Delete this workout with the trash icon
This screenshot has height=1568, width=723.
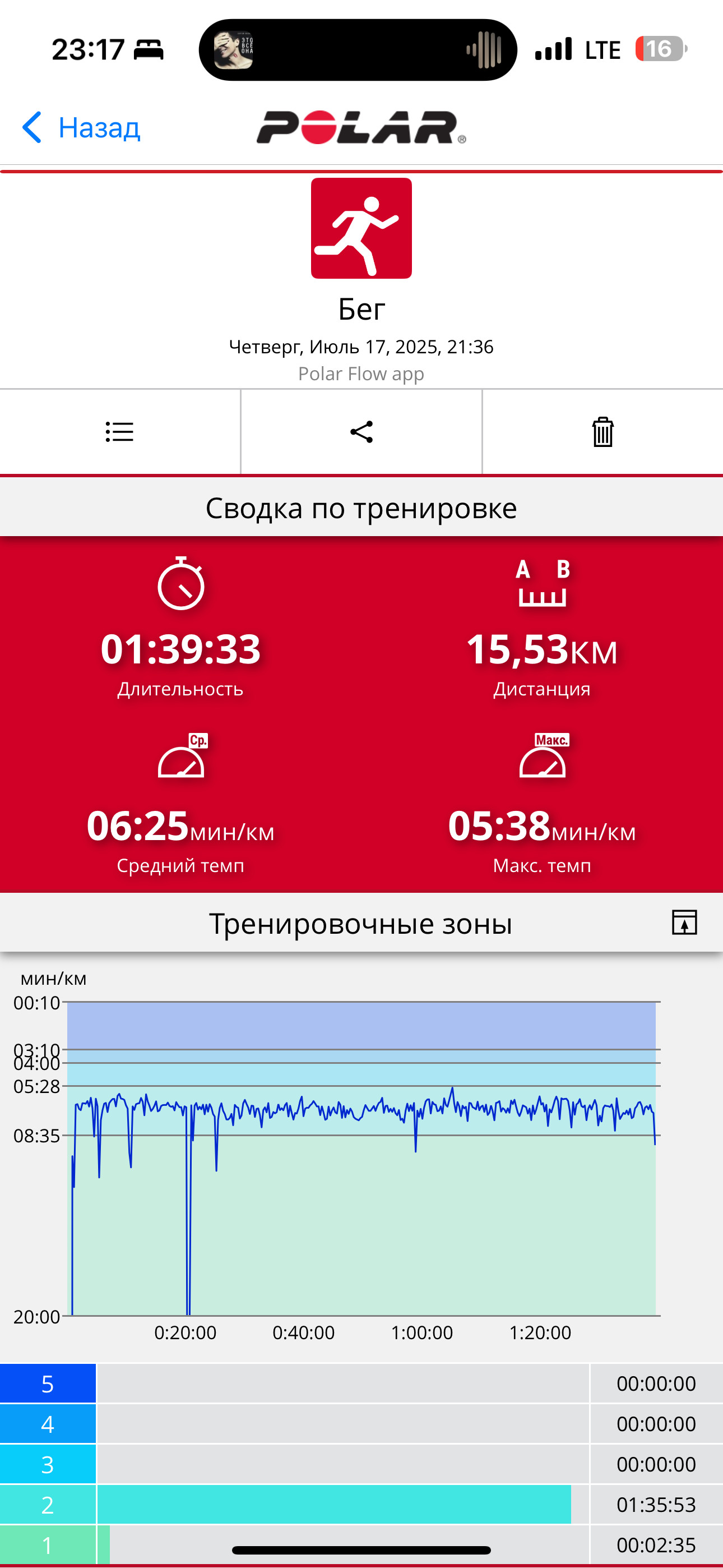tap(602, 432)
